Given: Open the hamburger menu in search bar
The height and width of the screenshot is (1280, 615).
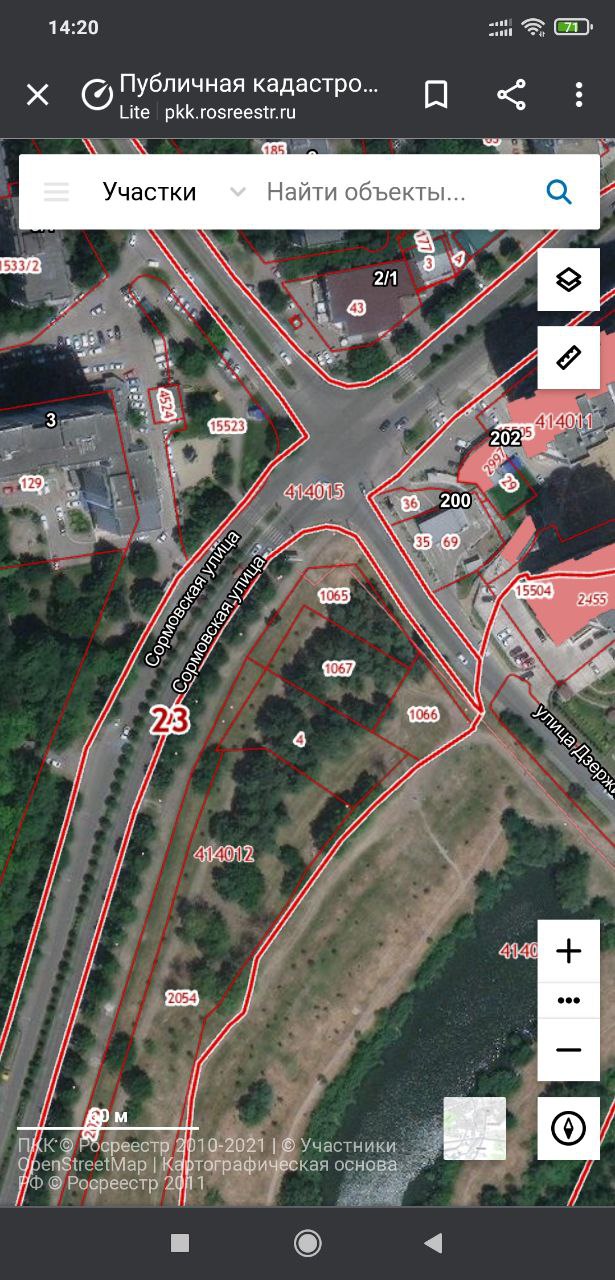Looking at the screenshot, I should (57, 192).
